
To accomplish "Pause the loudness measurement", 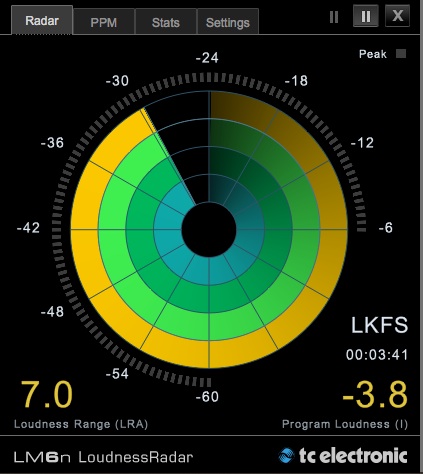I will coord(366,16).
